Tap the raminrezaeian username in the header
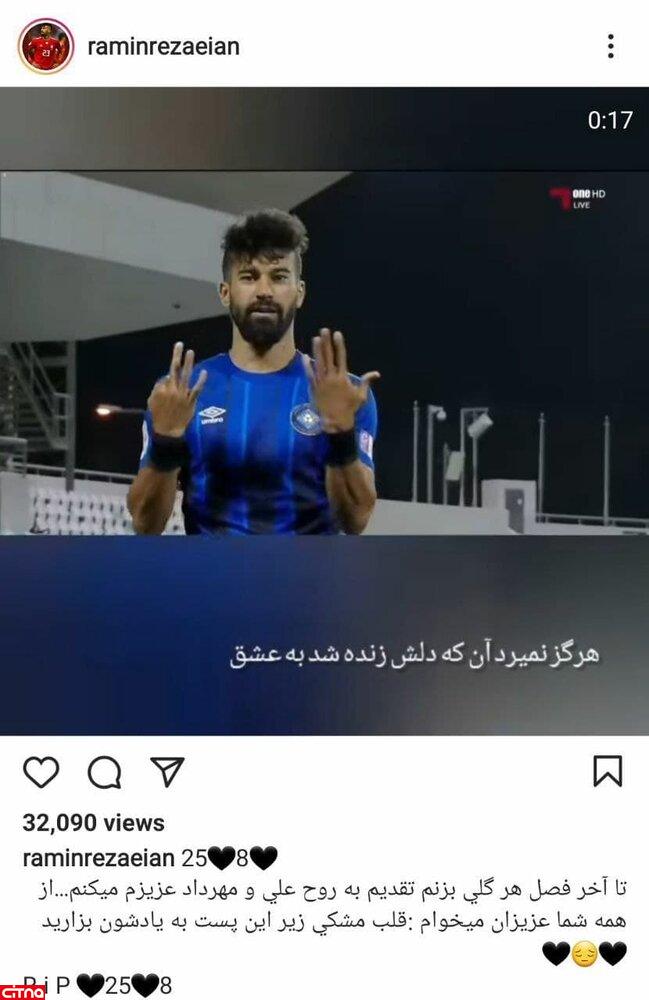The height and width of the screenshot is (1000, 649). click(x=164, y=46)
